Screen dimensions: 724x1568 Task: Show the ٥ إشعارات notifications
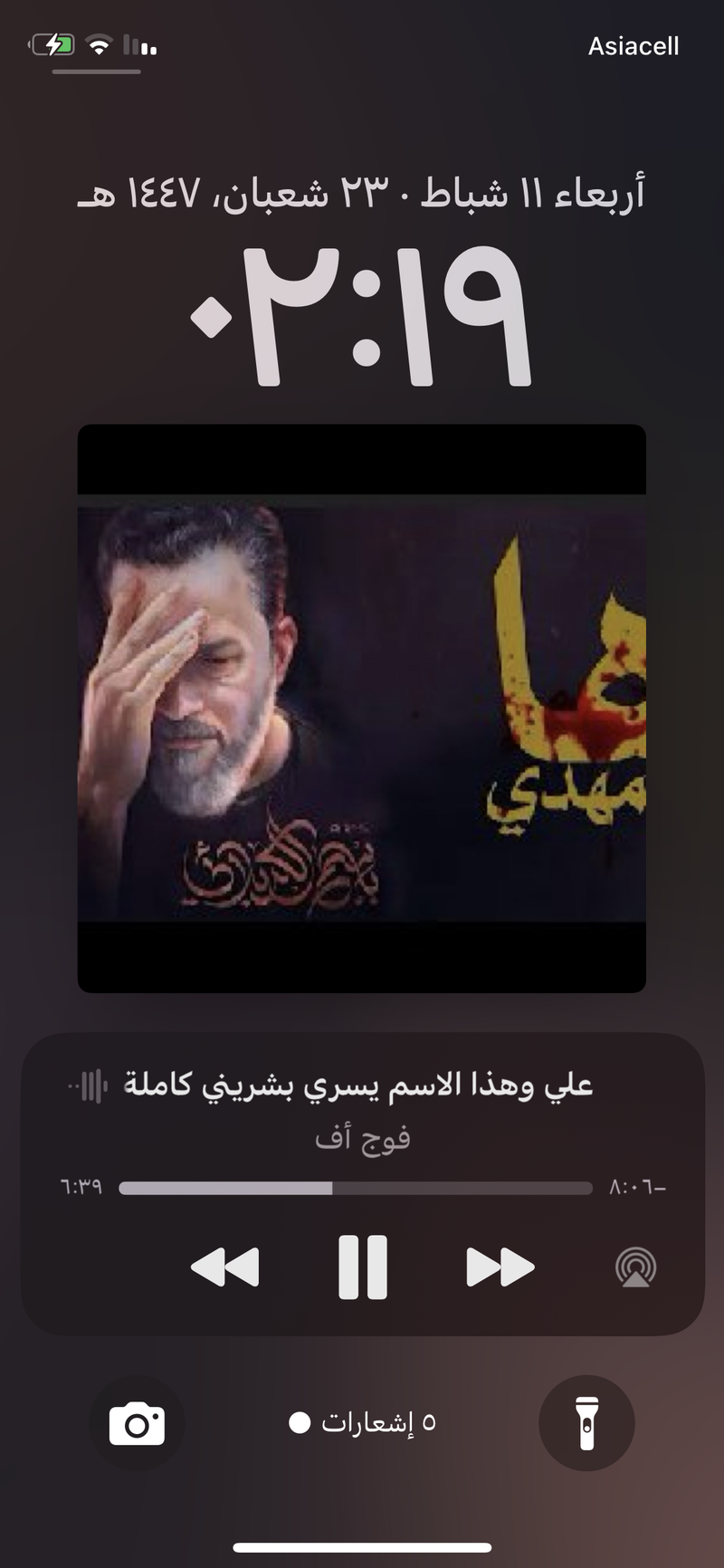click(x=363, y=1423)
